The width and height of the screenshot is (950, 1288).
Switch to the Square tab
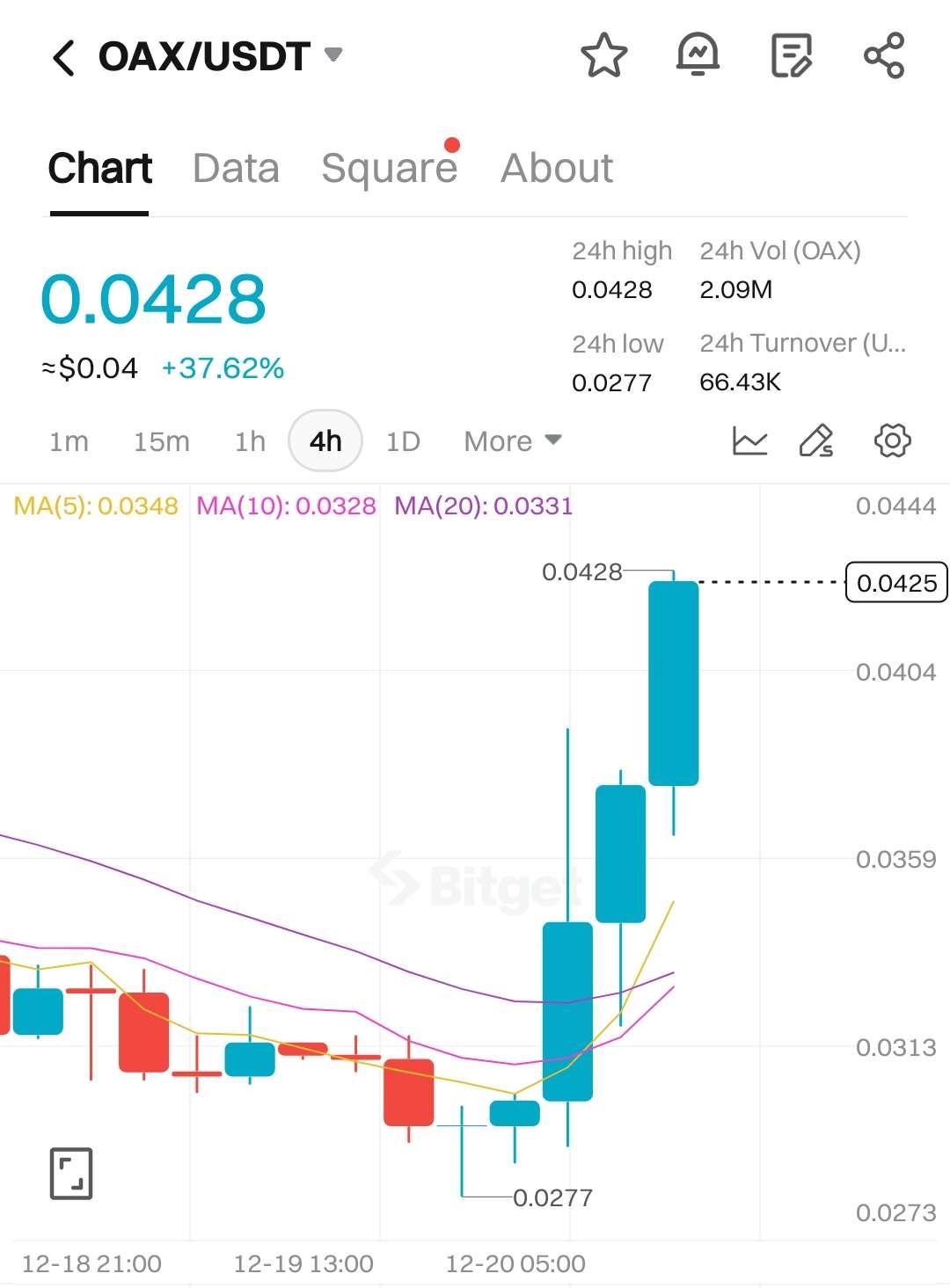point(389,168)
